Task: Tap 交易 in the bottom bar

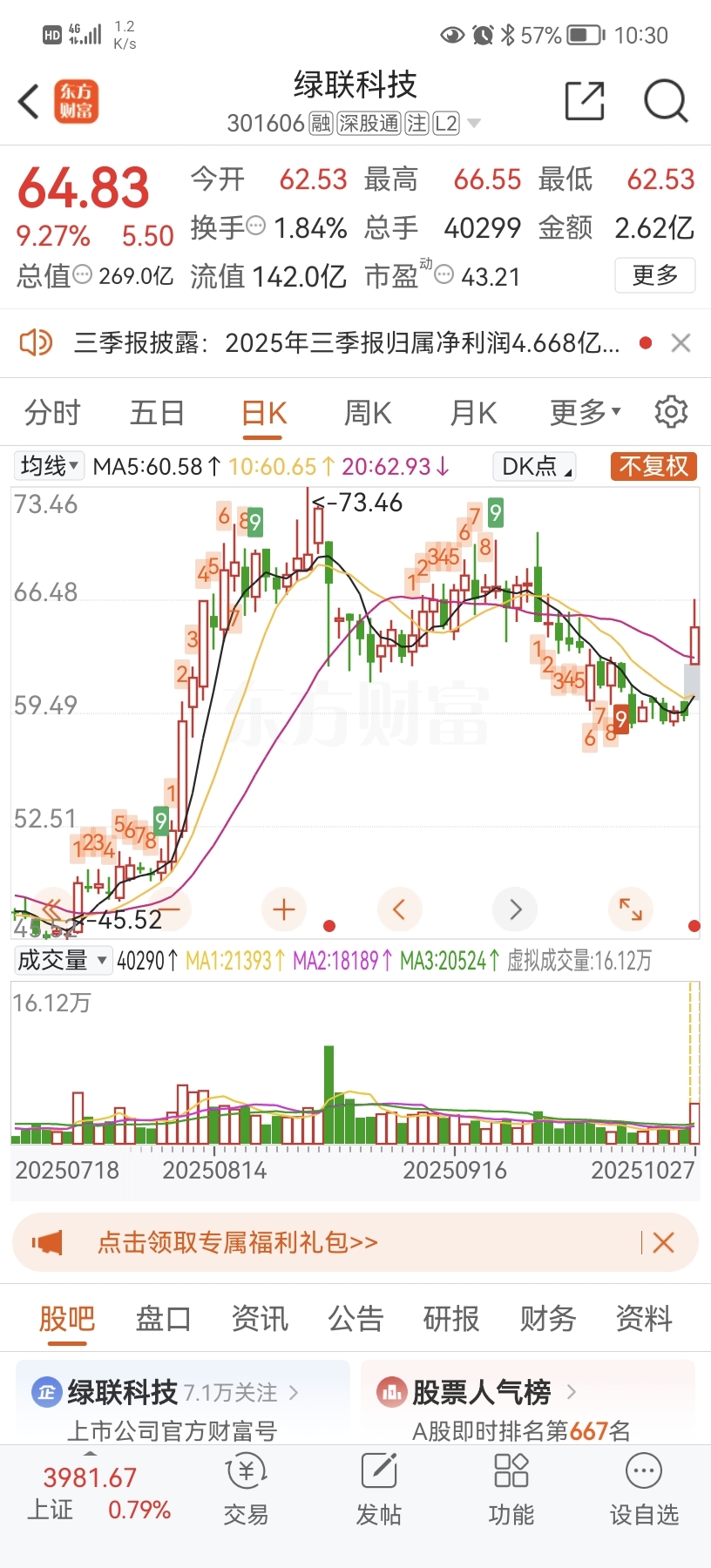Action: (x=246, y=1490)
